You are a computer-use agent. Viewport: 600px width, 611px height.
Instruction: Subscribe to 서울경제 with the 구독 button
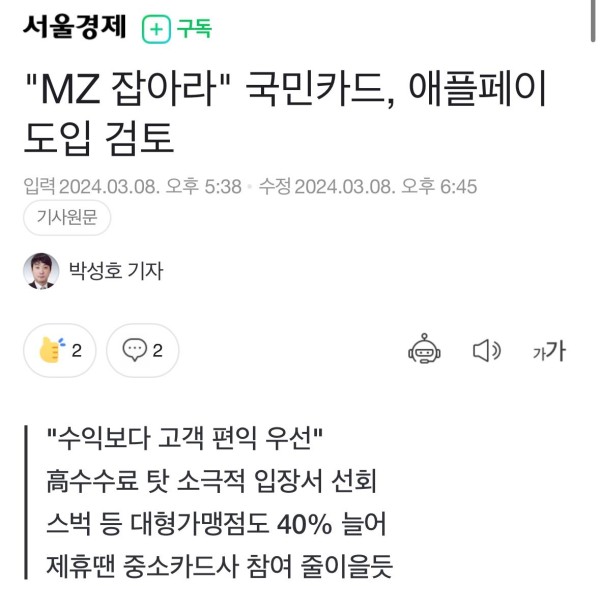point(179,29)
